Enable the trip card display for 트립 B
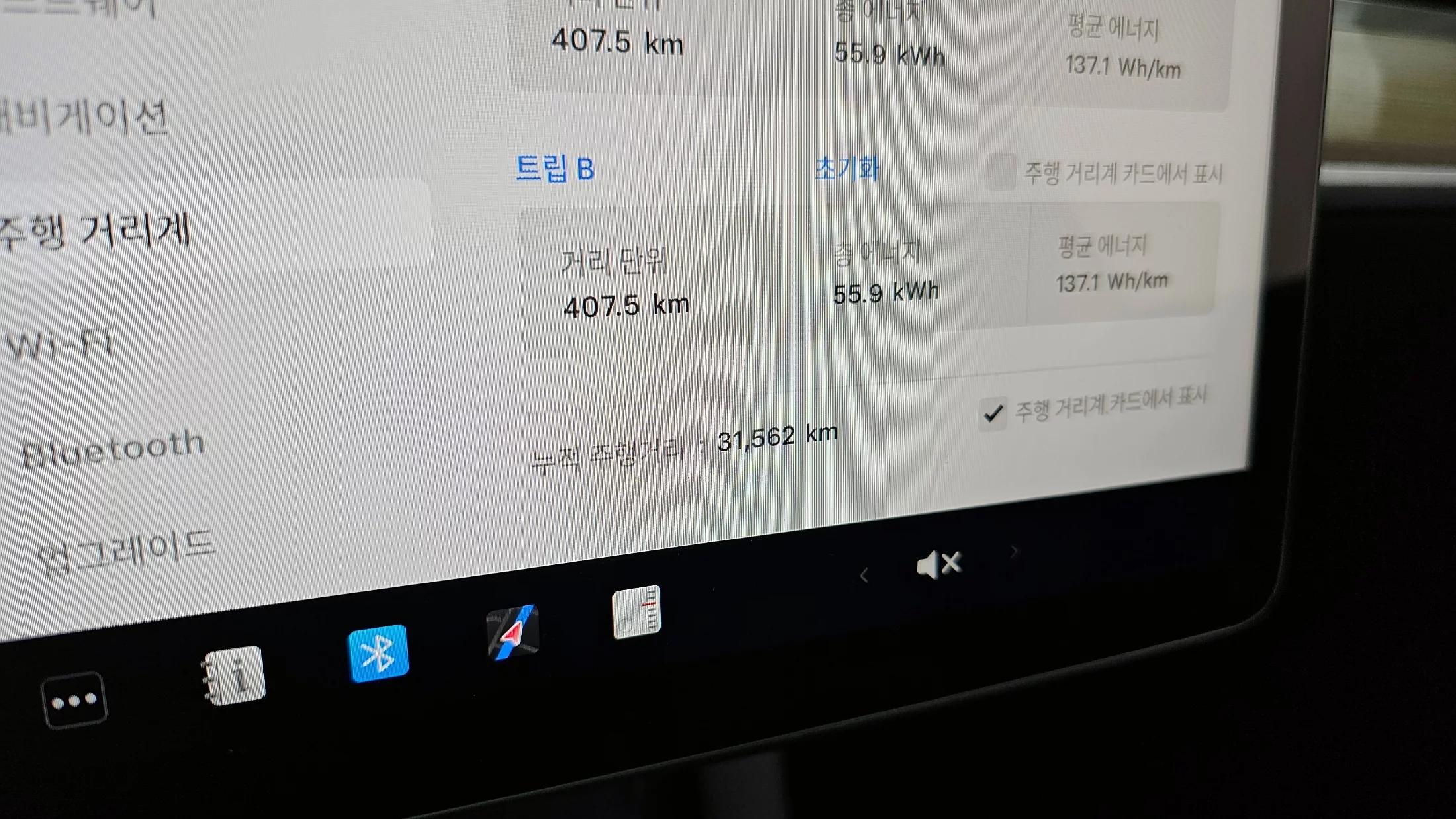This screenshot has width=1456, height=819. click(1000, 172)
